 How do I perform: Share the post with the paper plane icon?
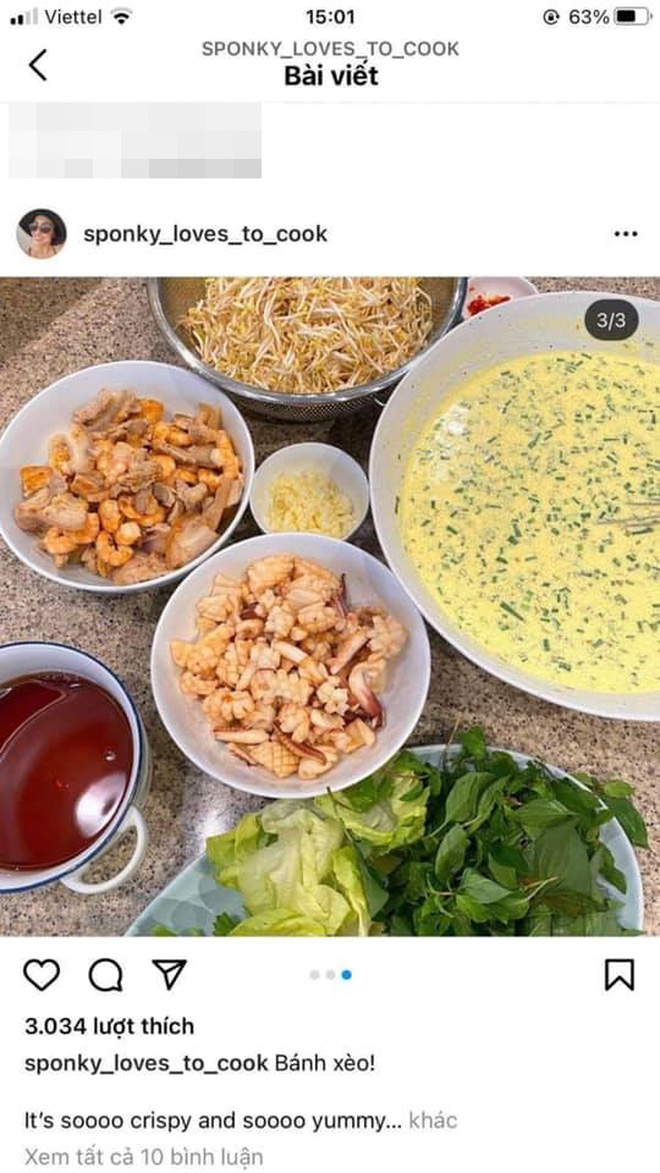pos(169,974)
